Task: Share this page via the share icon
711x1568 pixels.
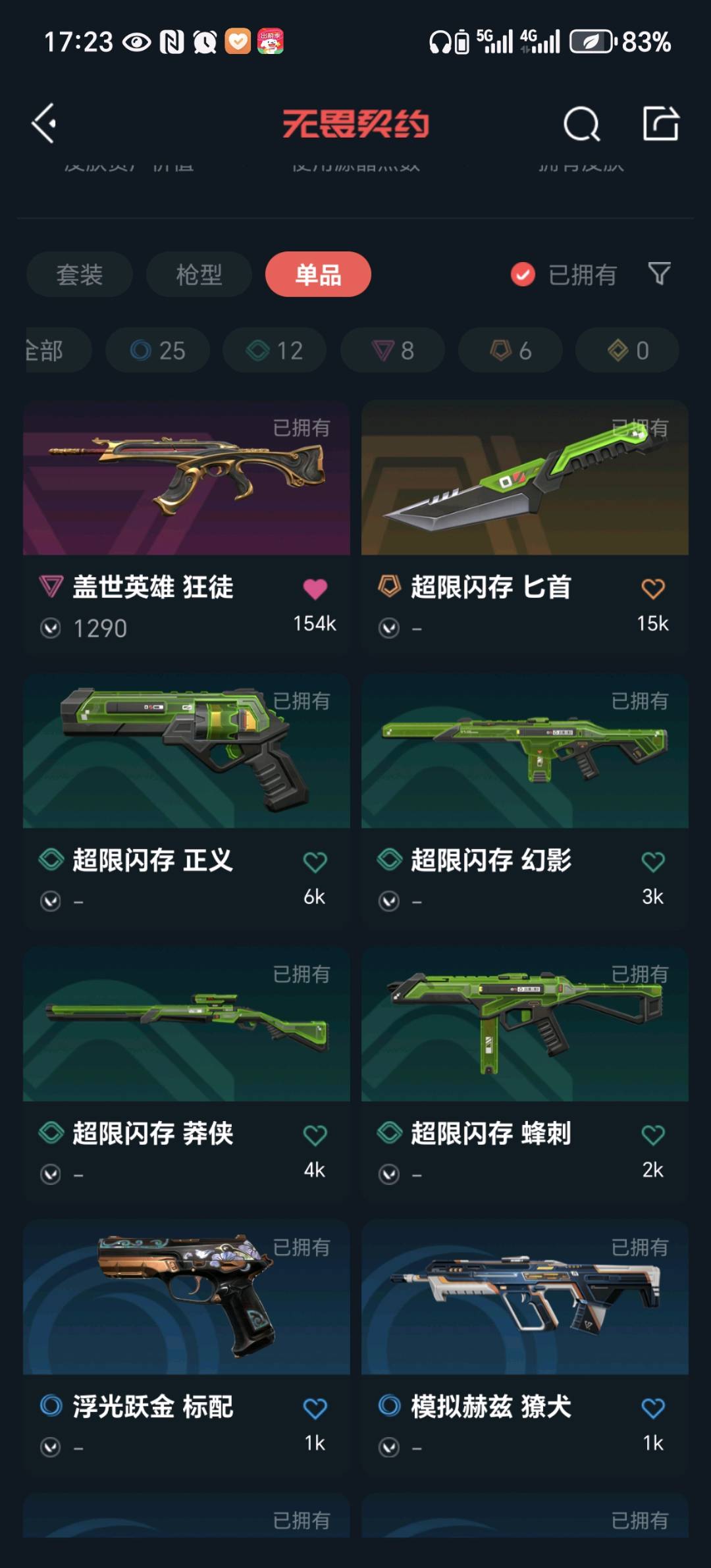Action: pos(660,123)
